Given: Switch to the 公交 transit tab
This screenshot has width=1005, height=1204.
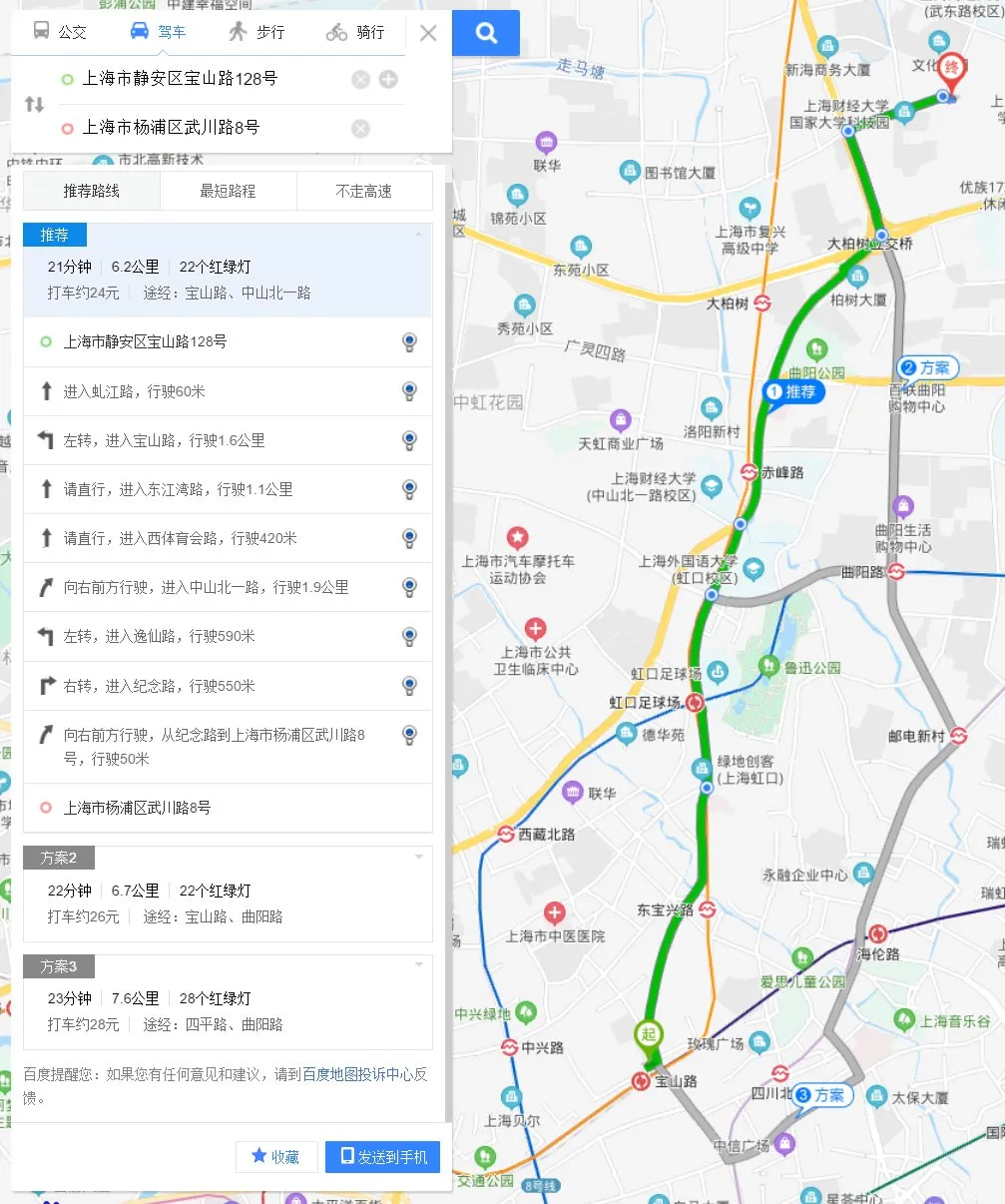Looking at the screenshot, I should [x=60, y=32].
